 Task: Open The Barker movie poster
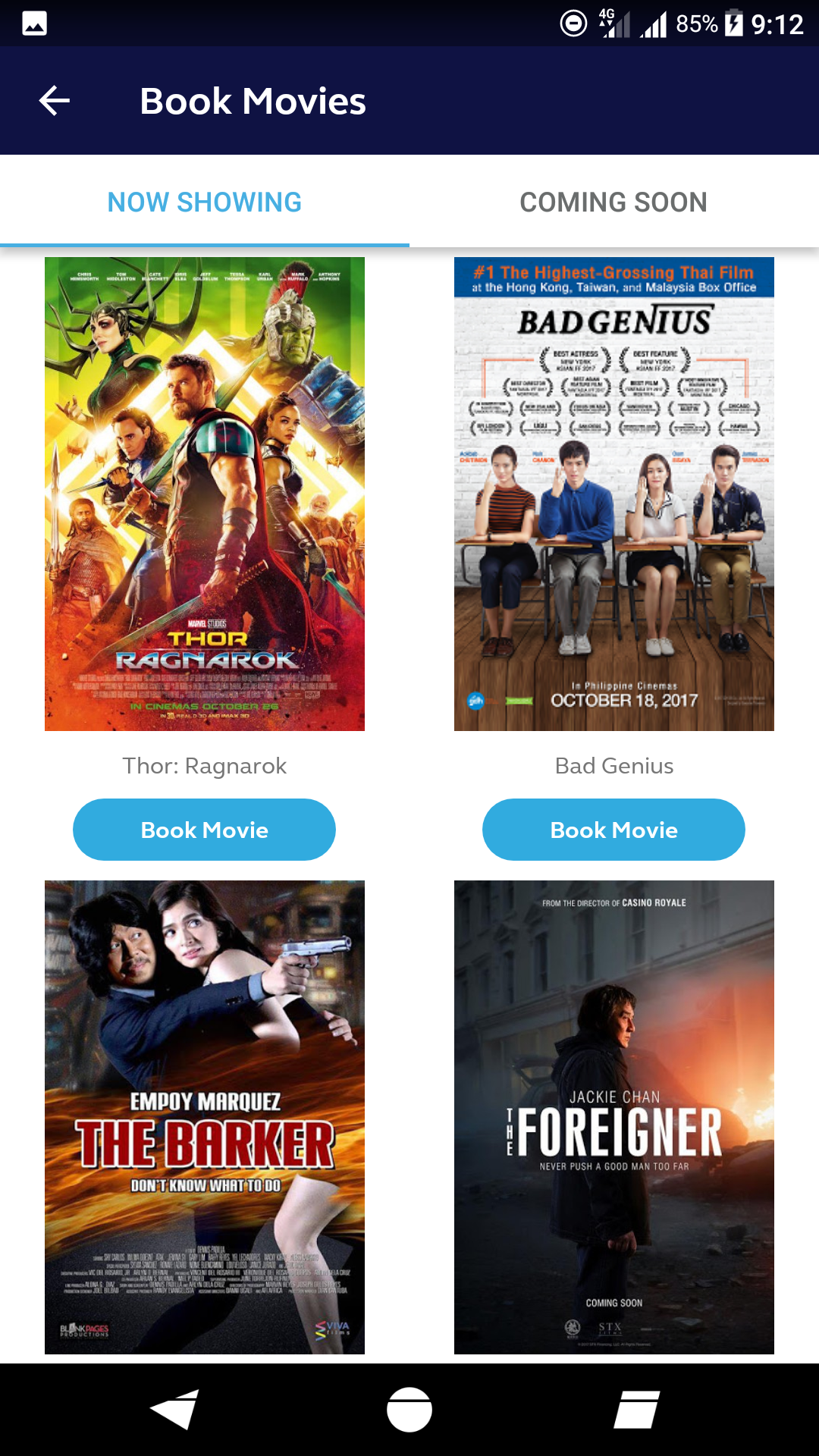point(205,1116)
